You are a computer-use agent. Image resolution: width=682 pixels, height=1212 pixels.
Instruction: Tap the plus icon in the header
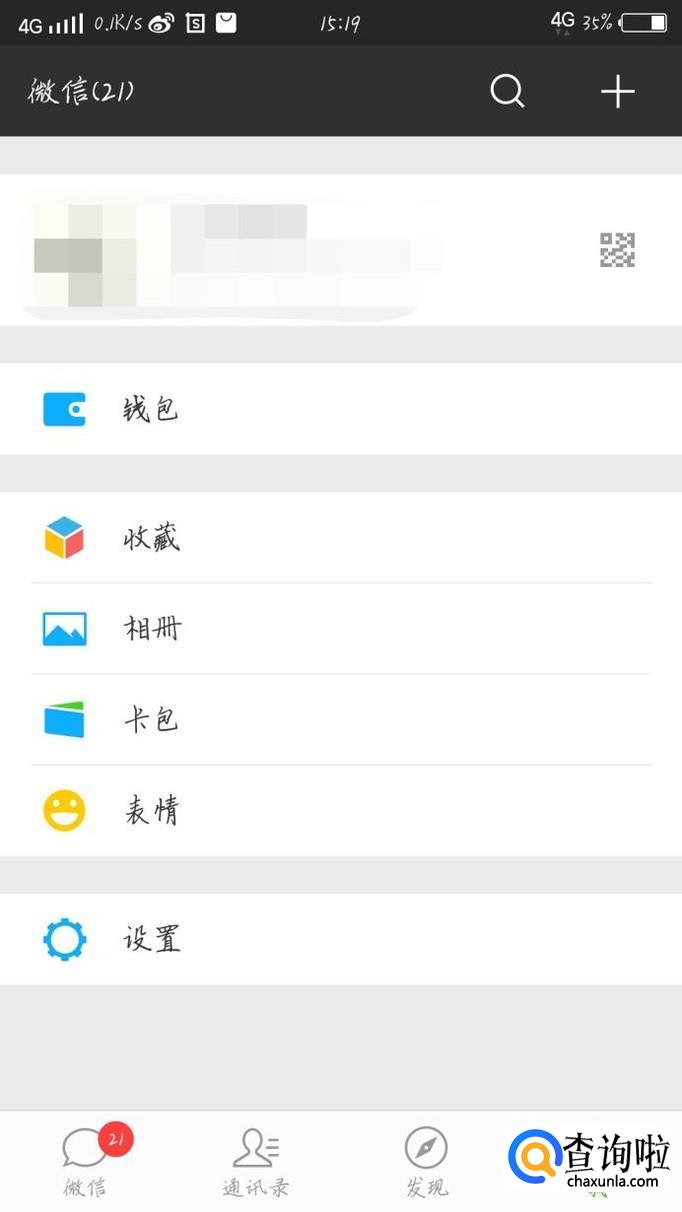(x=617, y=92)
